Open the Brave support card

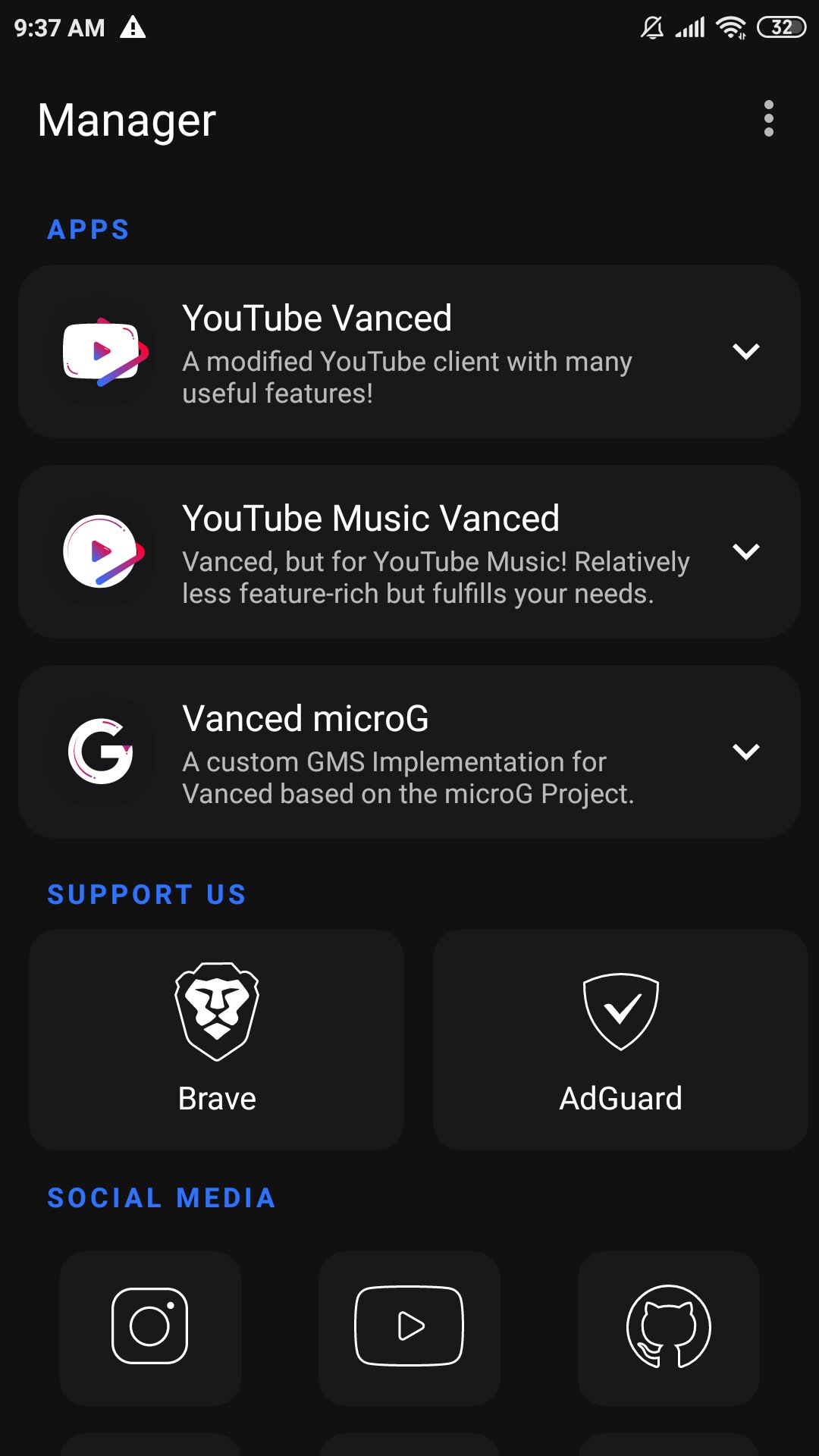216,1040
